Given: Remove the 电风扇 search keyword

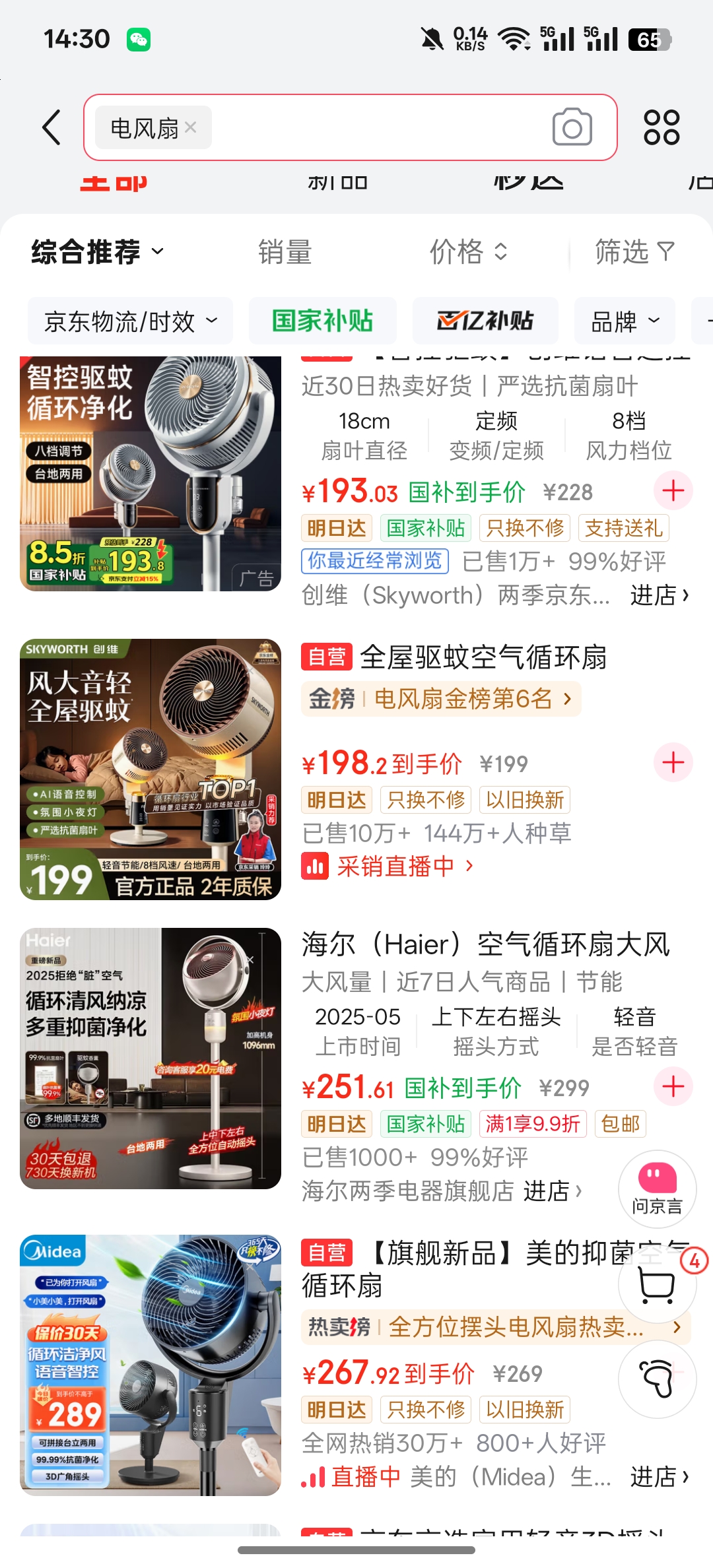Looking at the screenshot, I should click(x=191, y=127).
